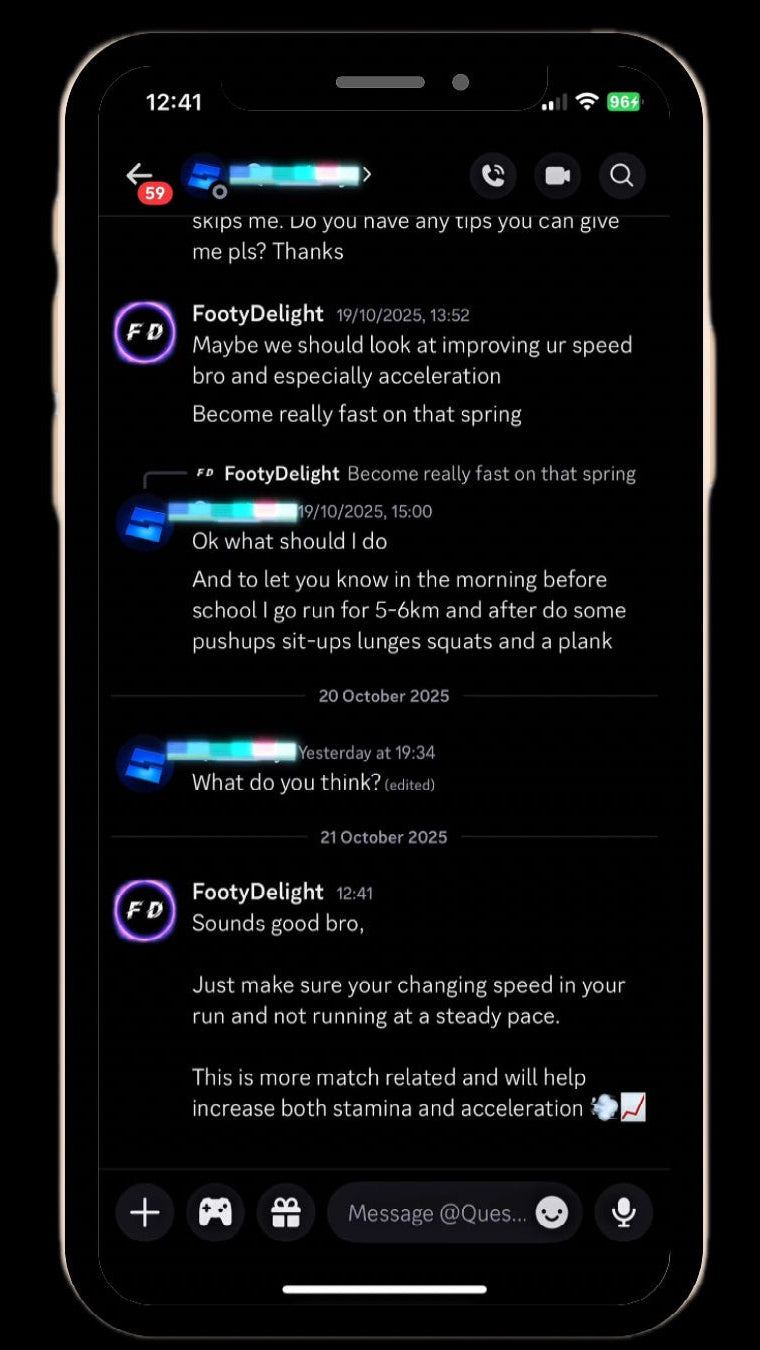Open the contact's profile from header name
This screenshot has height=1350, width=760.
coord(293,175)
